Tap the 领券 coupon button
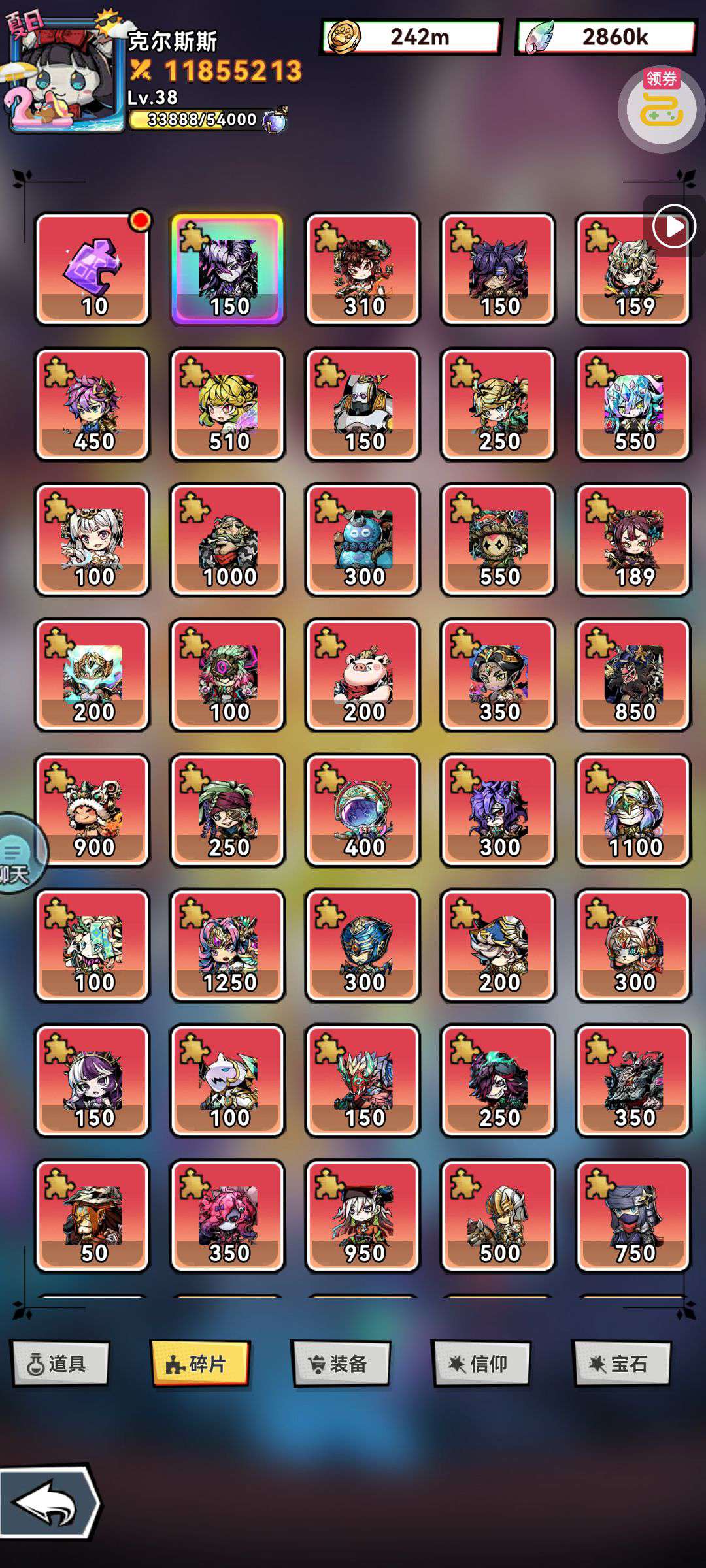706x1568 pixels. 661,108
